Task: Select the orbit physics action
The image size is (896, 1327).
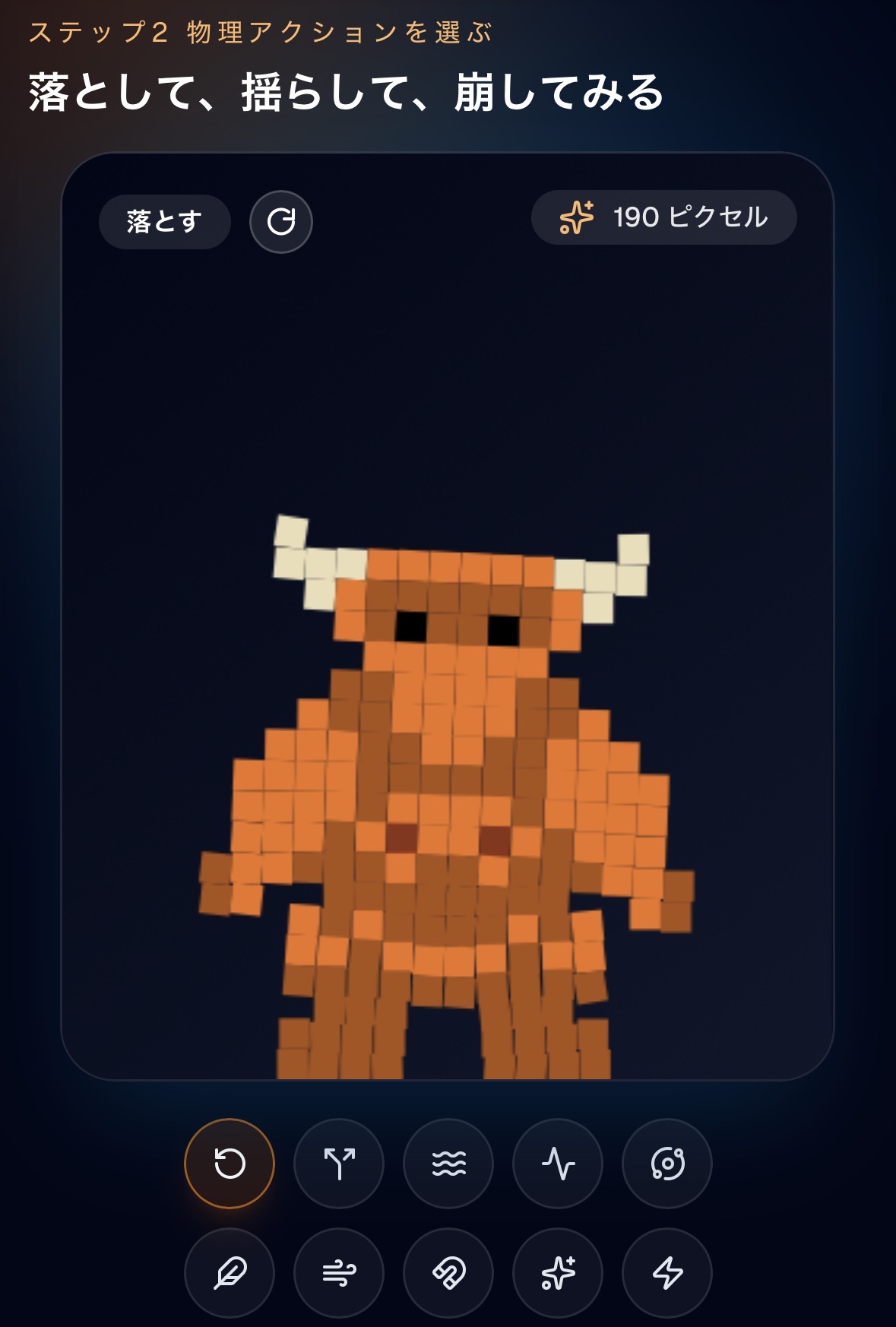Action: [667, 1164]
